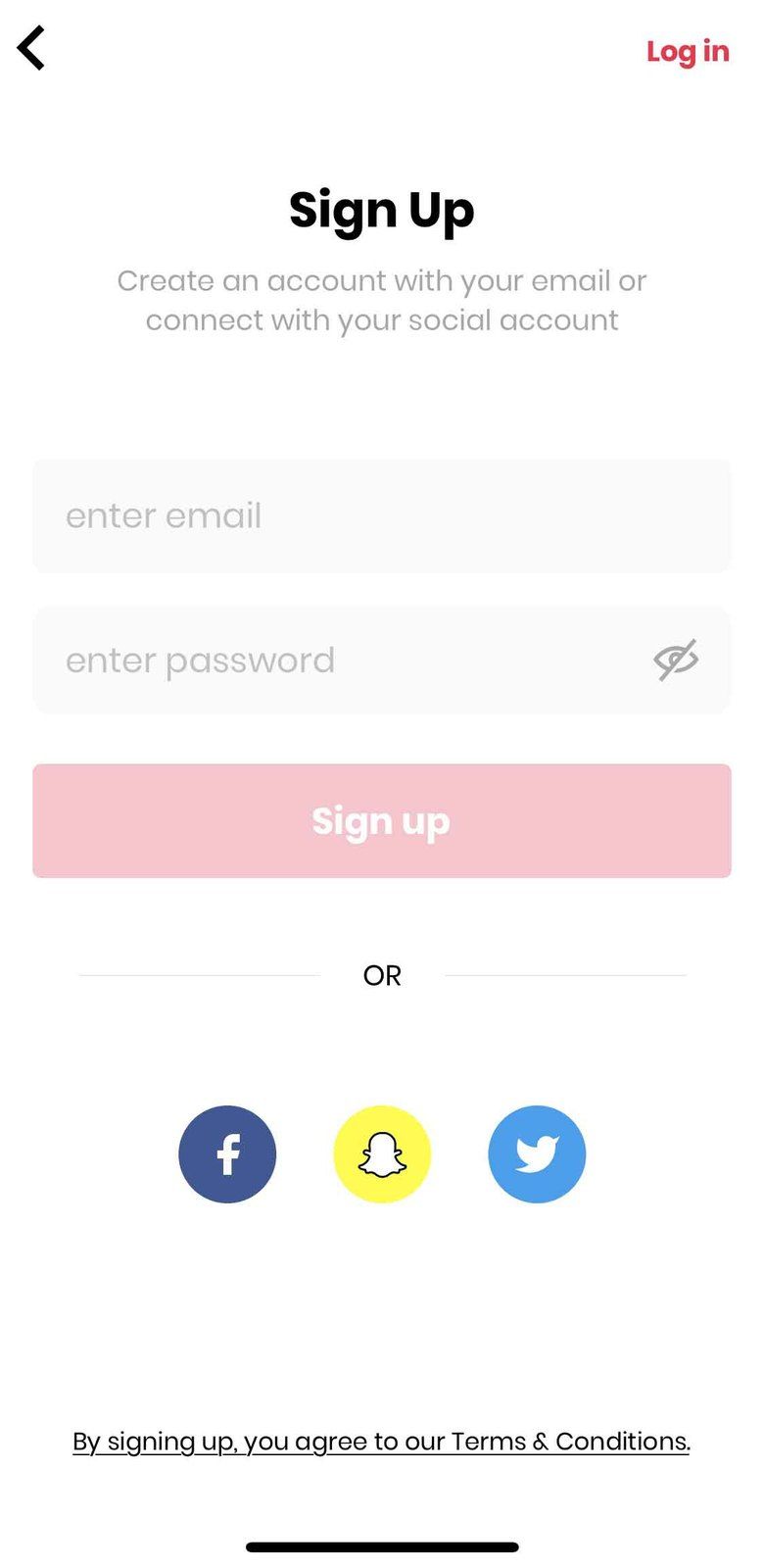764x1568 pixels.
Task: Continue with Twitter
Action: click(x=537, y=1154)
